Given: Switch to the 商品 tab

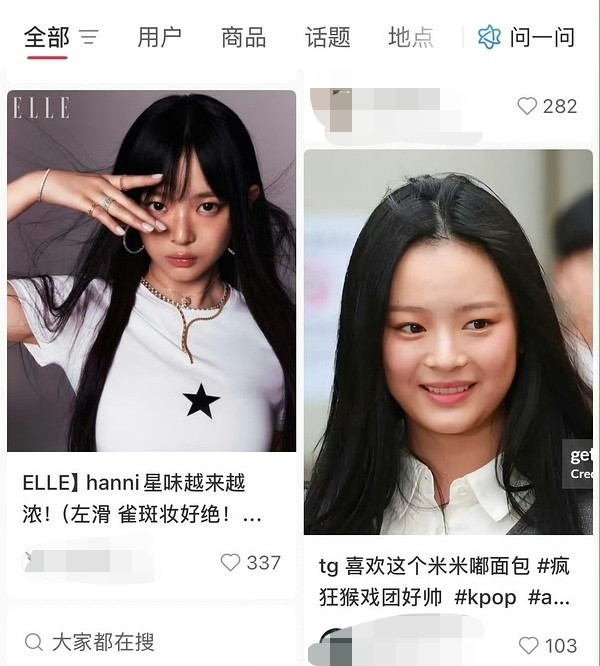Looking at the screenshot, I should coord(243,38).
